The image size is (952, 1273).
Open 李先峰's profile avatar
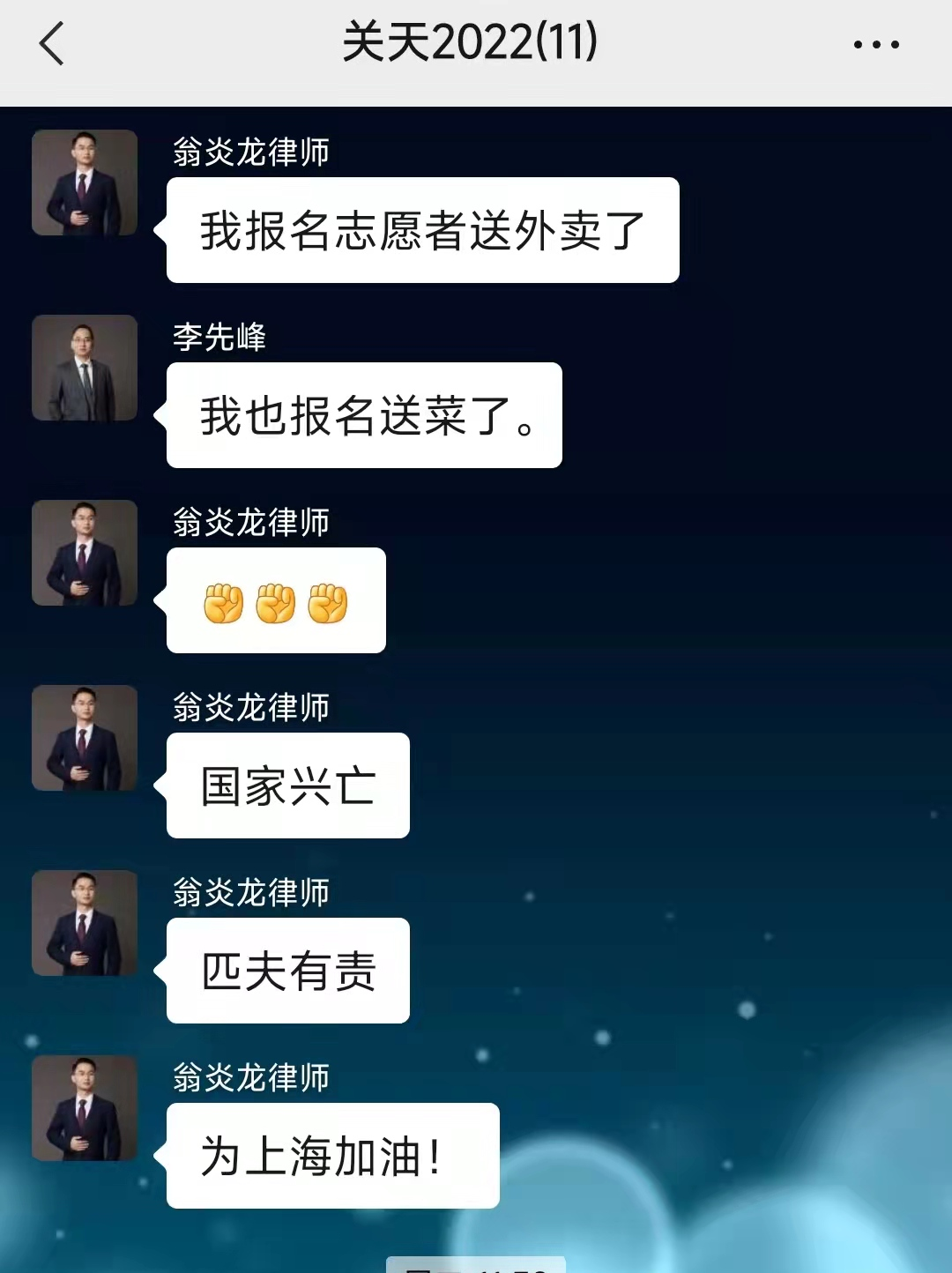pos(85,368)
